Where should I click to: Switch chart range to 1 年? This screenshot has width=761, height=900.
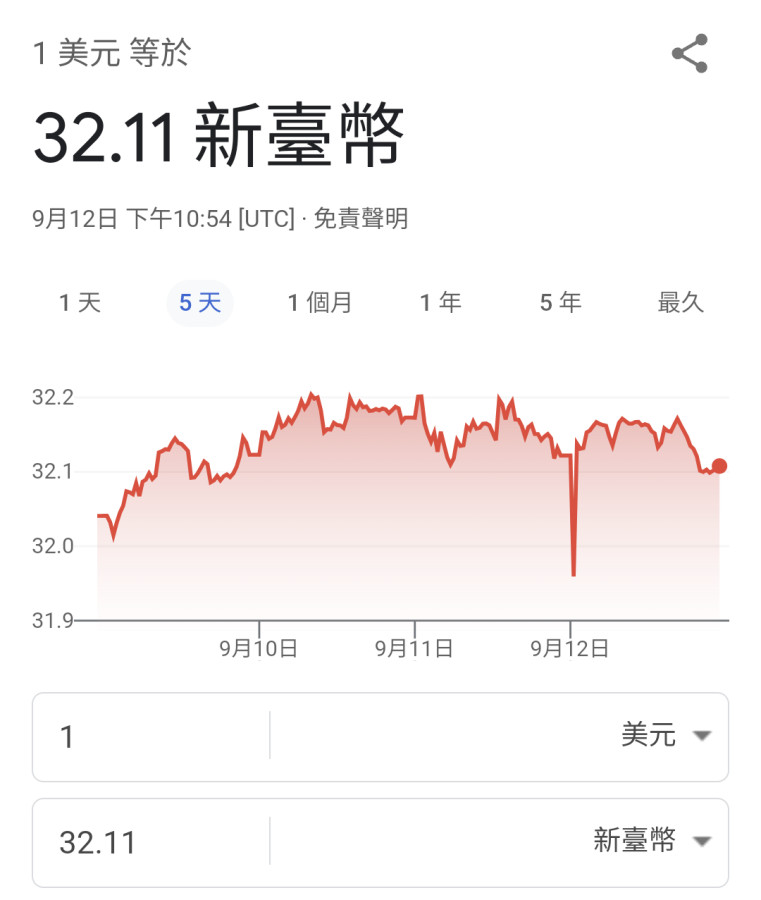(440, 303)
